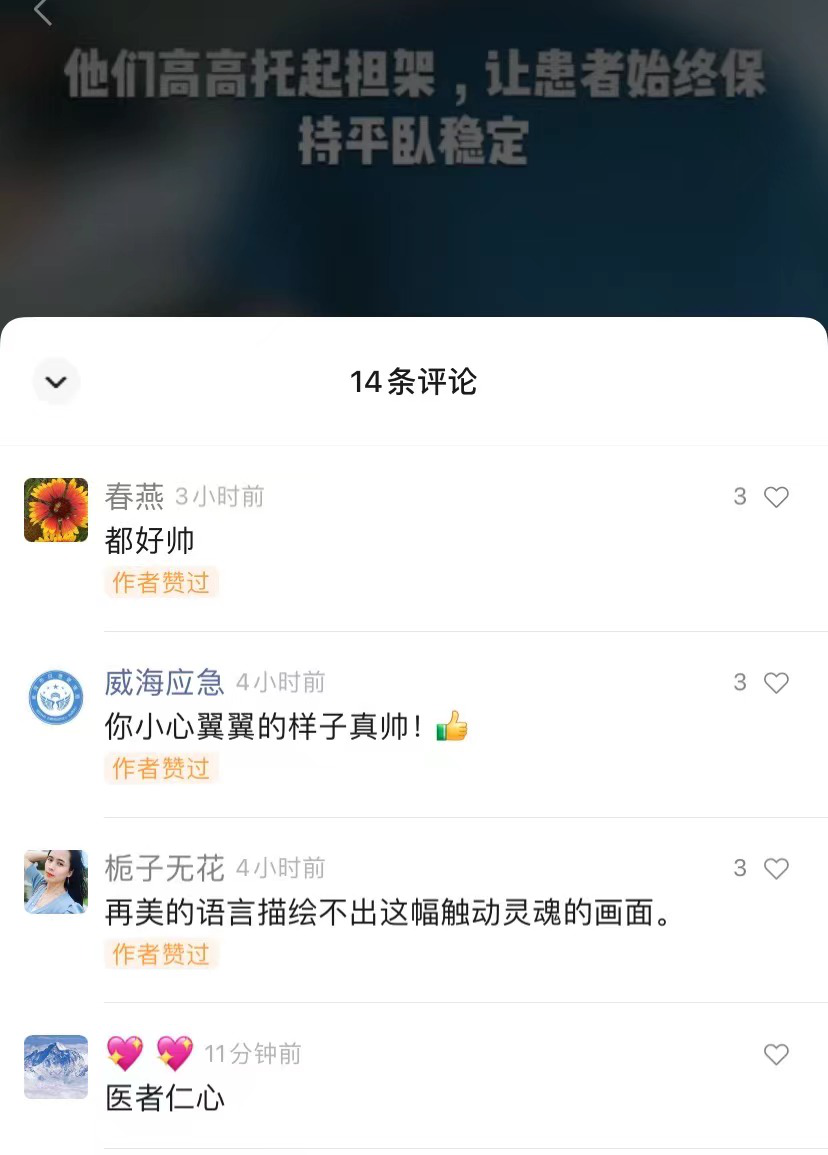Tap the heart icon on 威海应急's comment

click(777, 683)
